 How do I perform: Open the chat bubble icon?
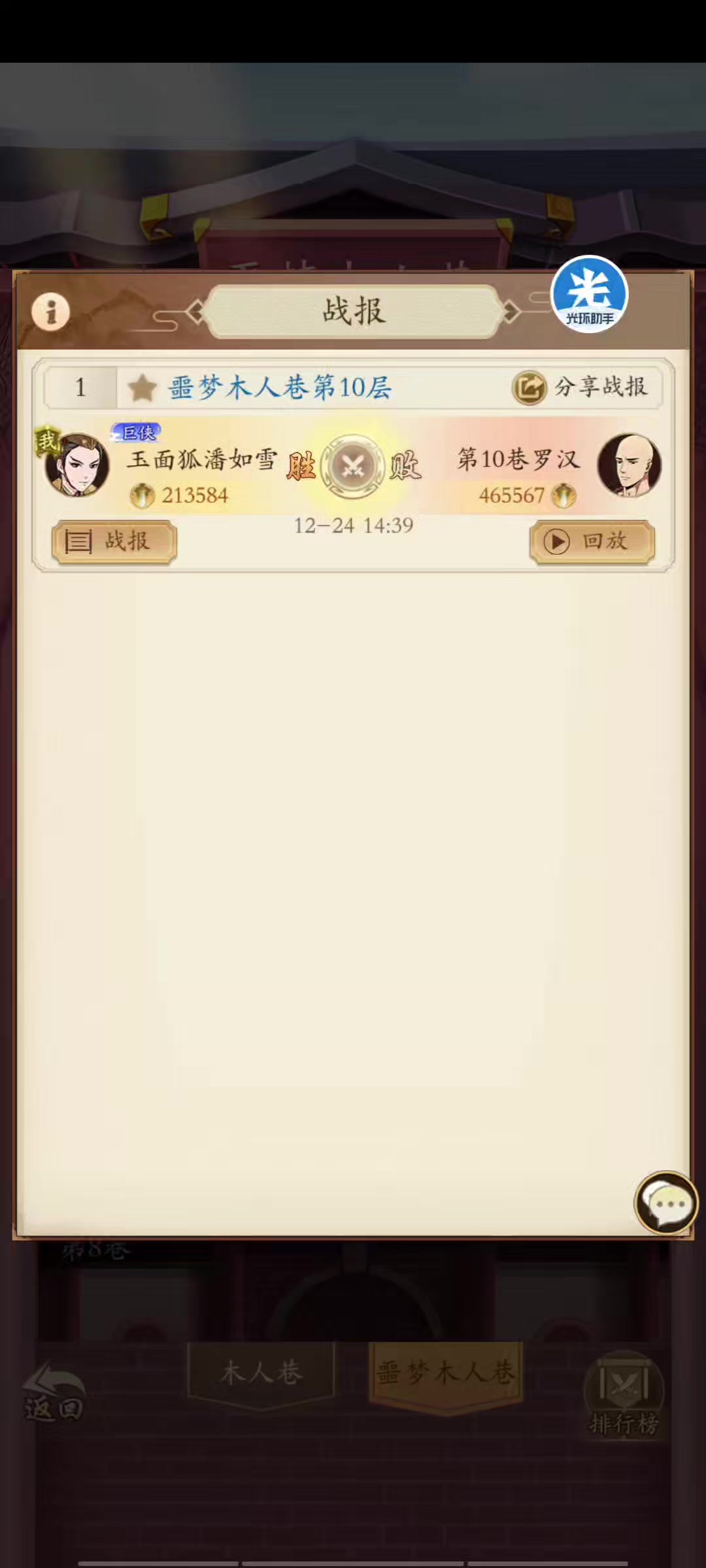coord(666,1203)
